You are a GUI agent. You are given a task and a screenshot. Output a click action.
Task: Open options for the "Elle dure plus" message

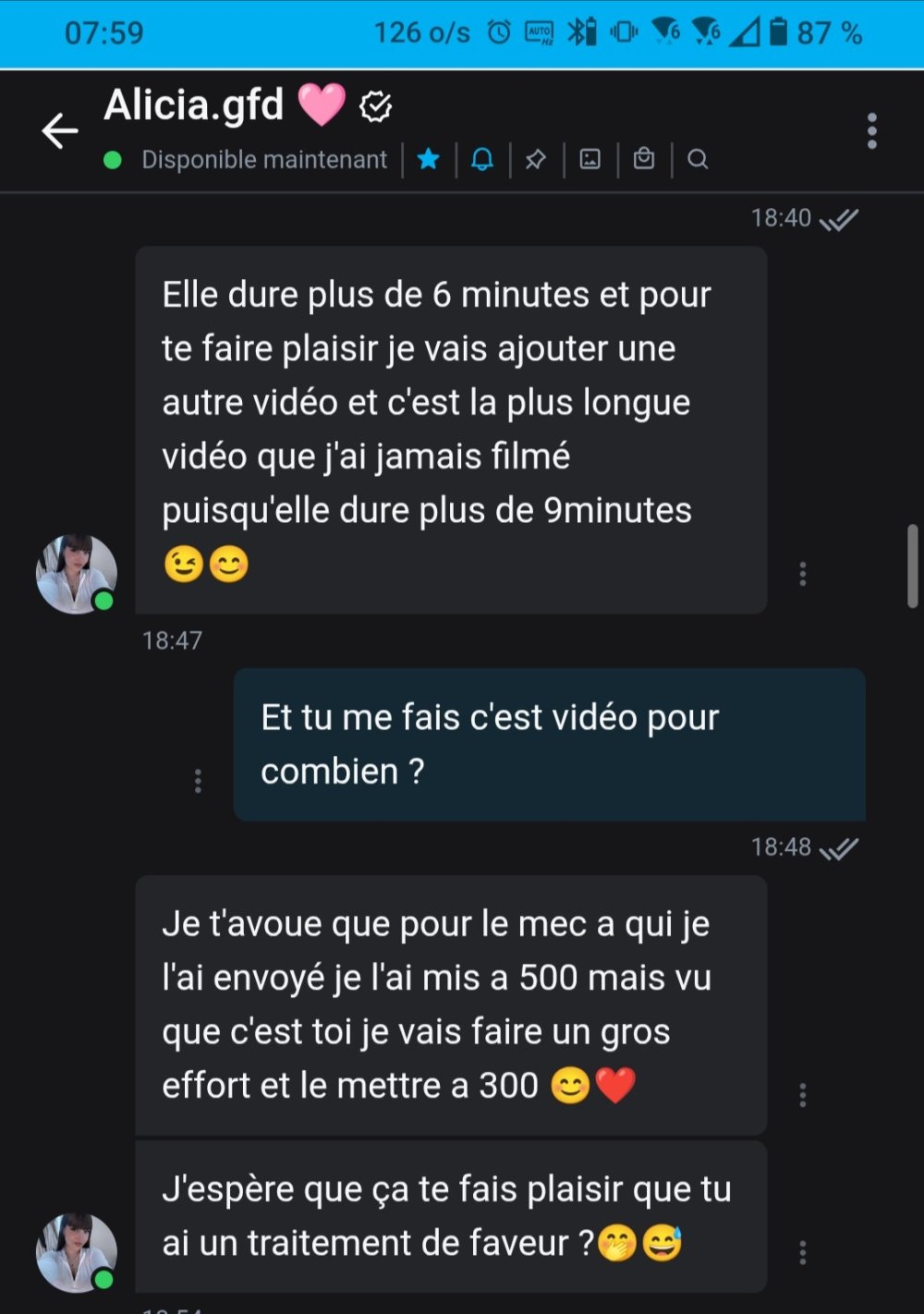point(802,574)
